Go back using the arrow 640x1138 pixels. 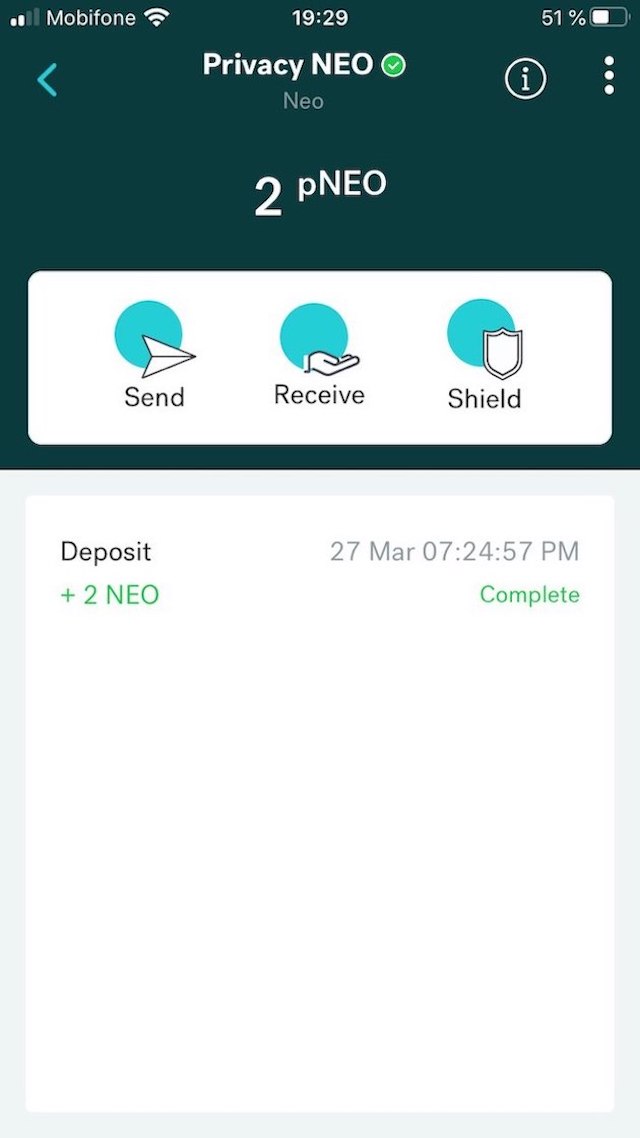(47, 80)
